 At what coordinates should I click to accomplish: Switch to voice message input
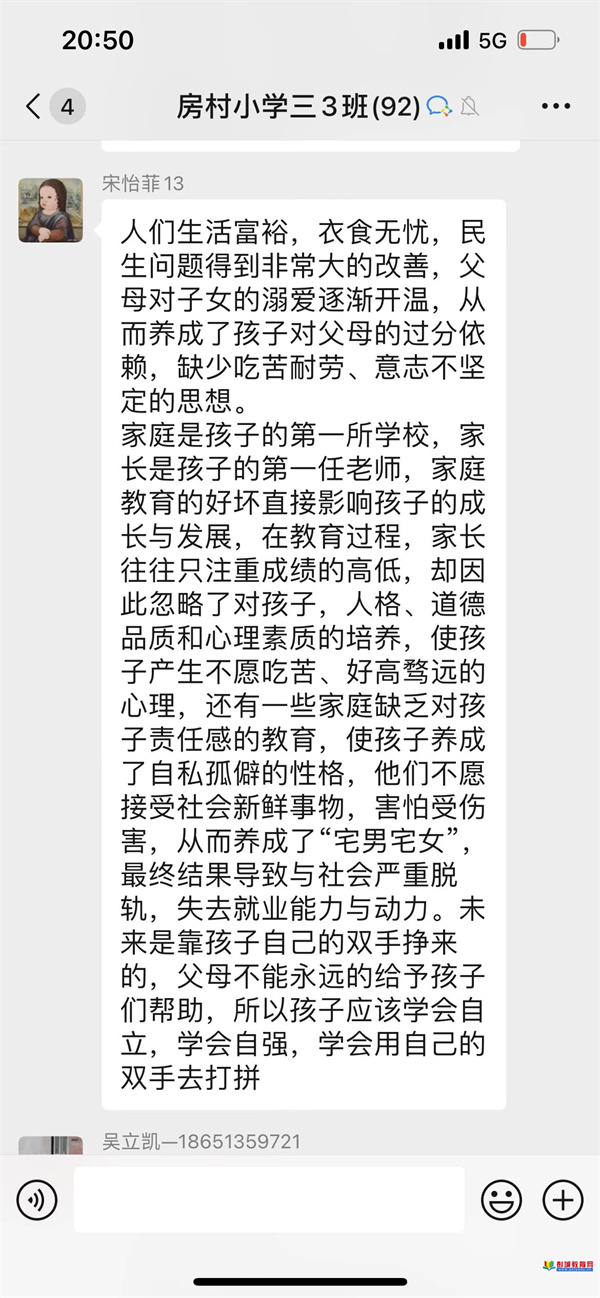point(37,1199)
